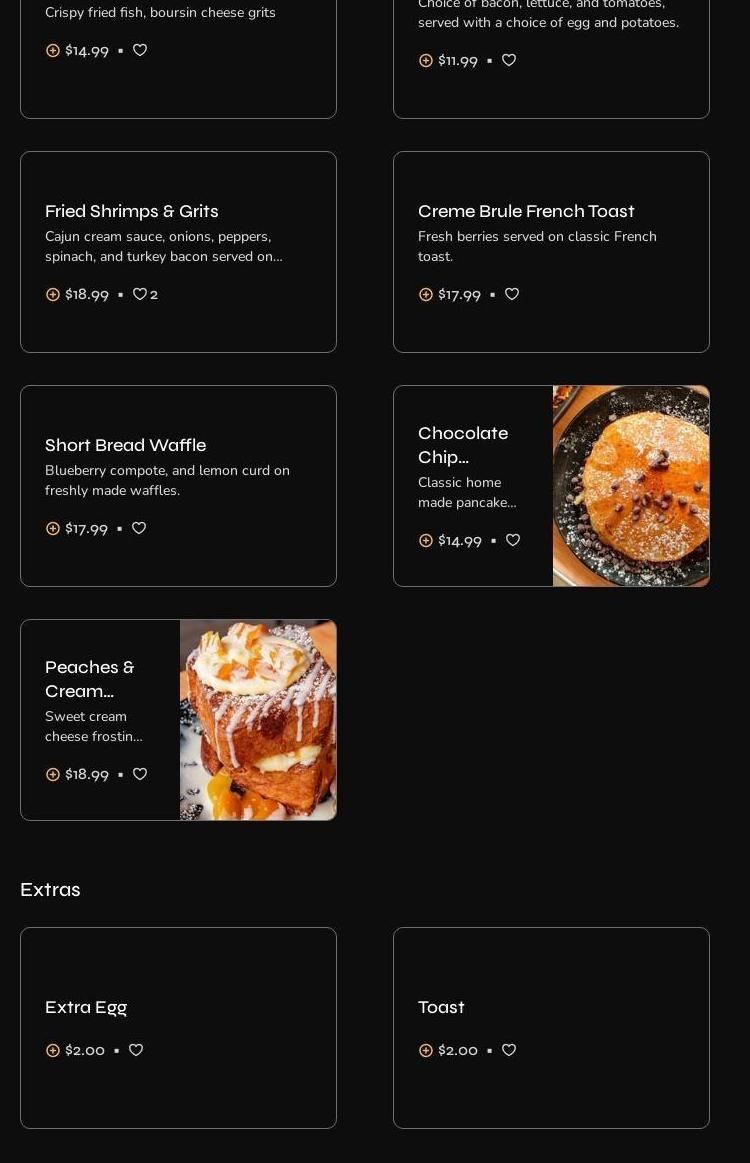Add Creme Brule French Toast to order

pyautogui.click(x=426, y=295)
